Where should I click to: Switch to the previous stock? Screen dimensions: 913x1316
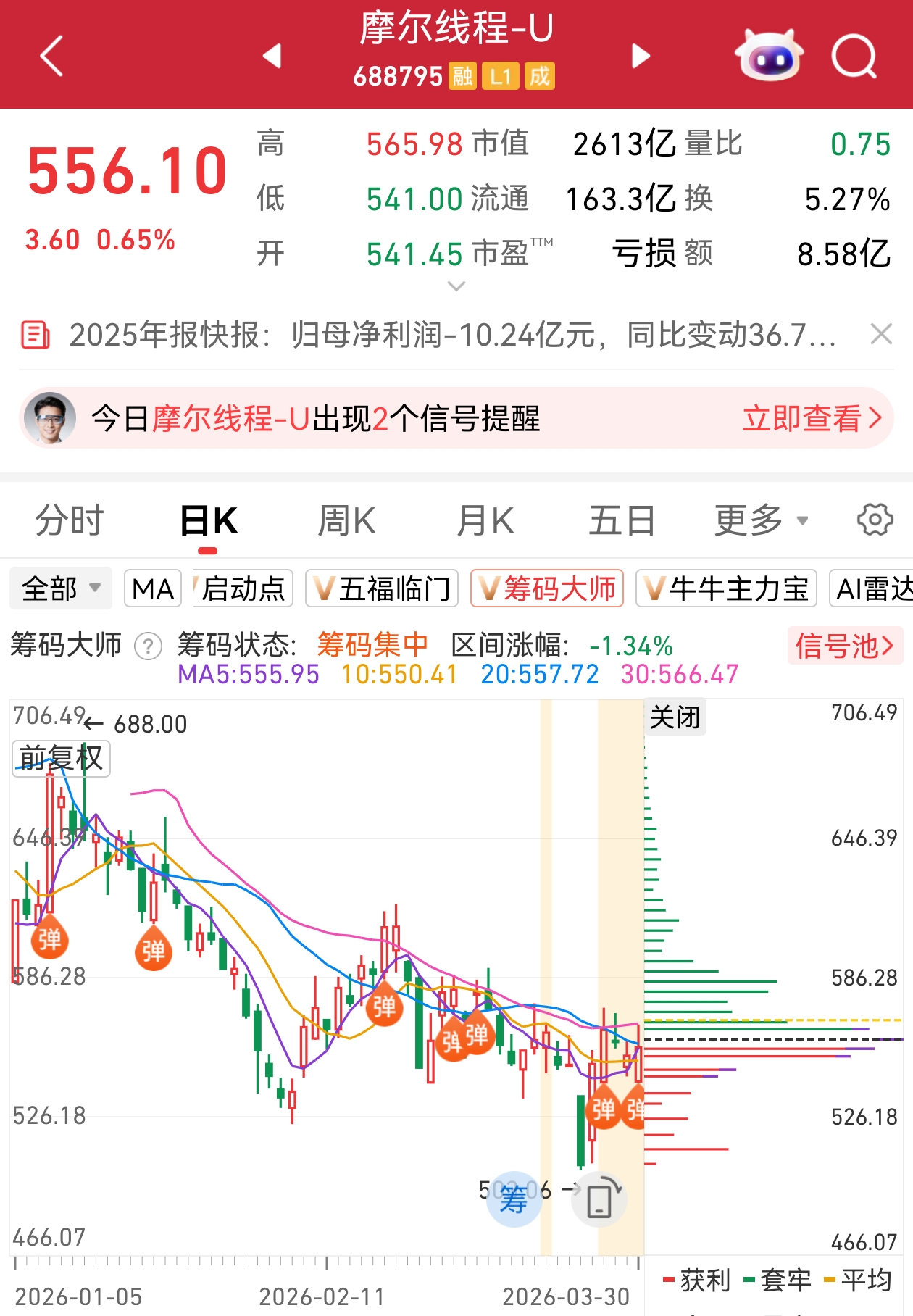pyautogui.click(x=272, y=56)
